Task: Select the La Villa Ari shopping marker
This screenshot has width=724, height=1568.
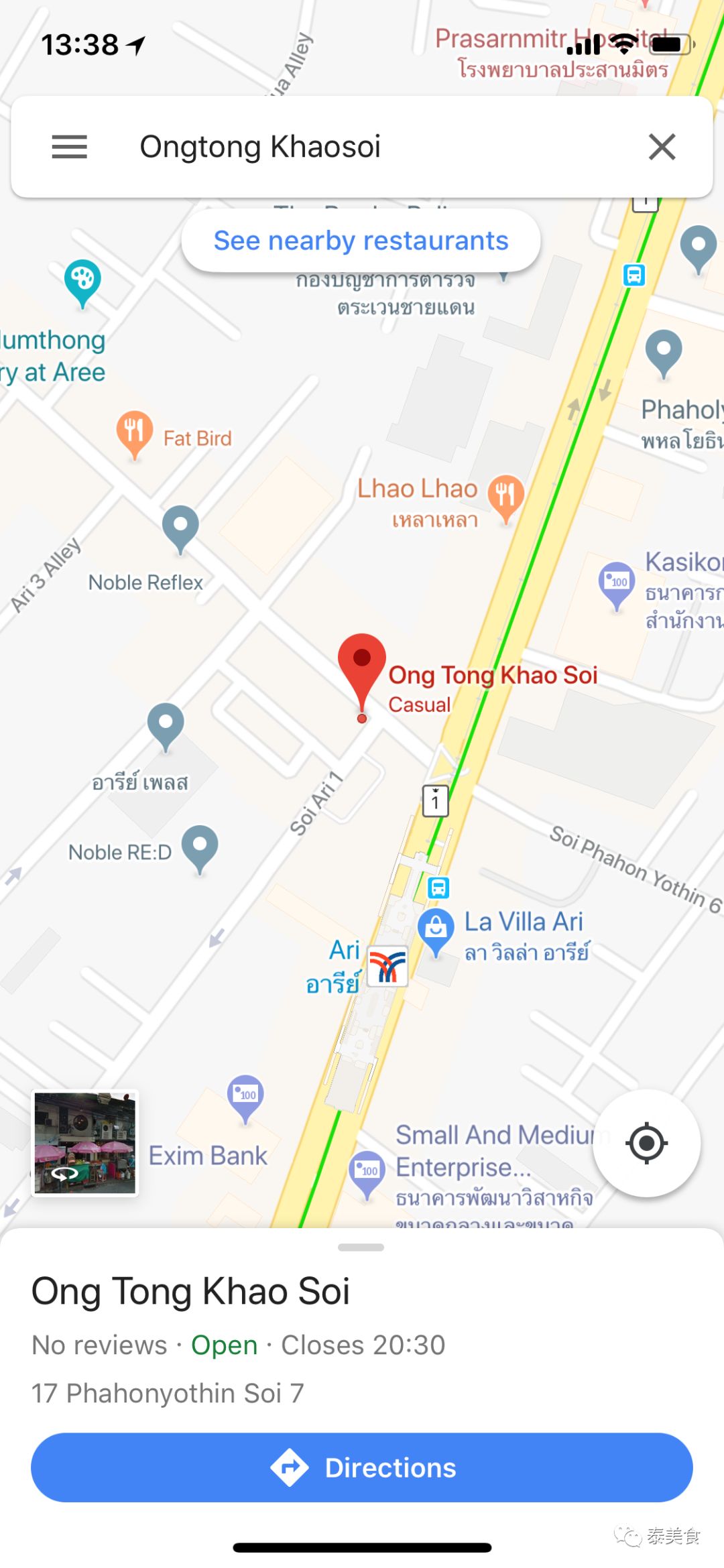Action: coord(436,929)
